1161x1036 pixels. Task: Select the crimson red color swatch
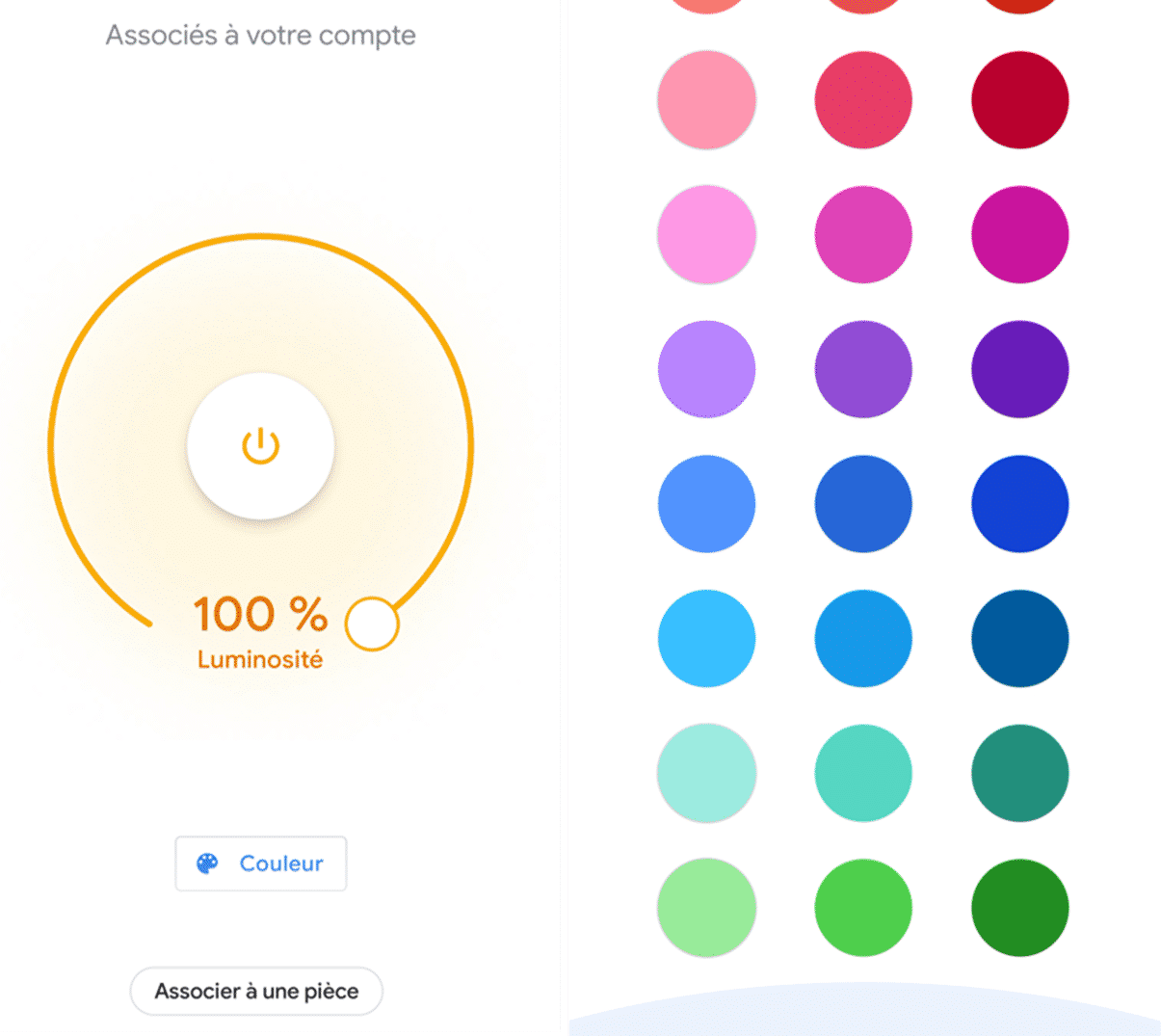pyautogui.click(x=1019, y=100)
